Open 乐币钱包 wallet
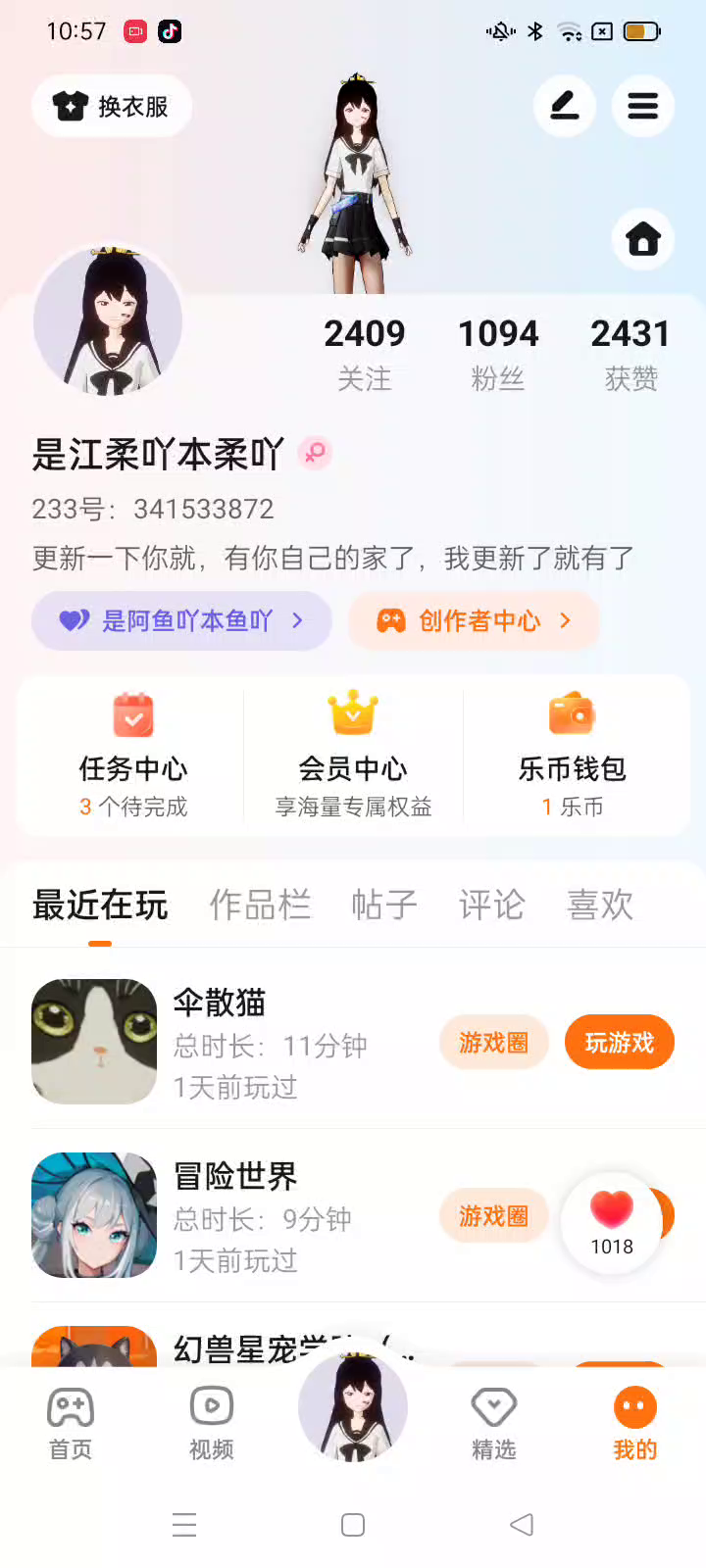The width and height of the screenshot is (706, 1568). [573, 756]
